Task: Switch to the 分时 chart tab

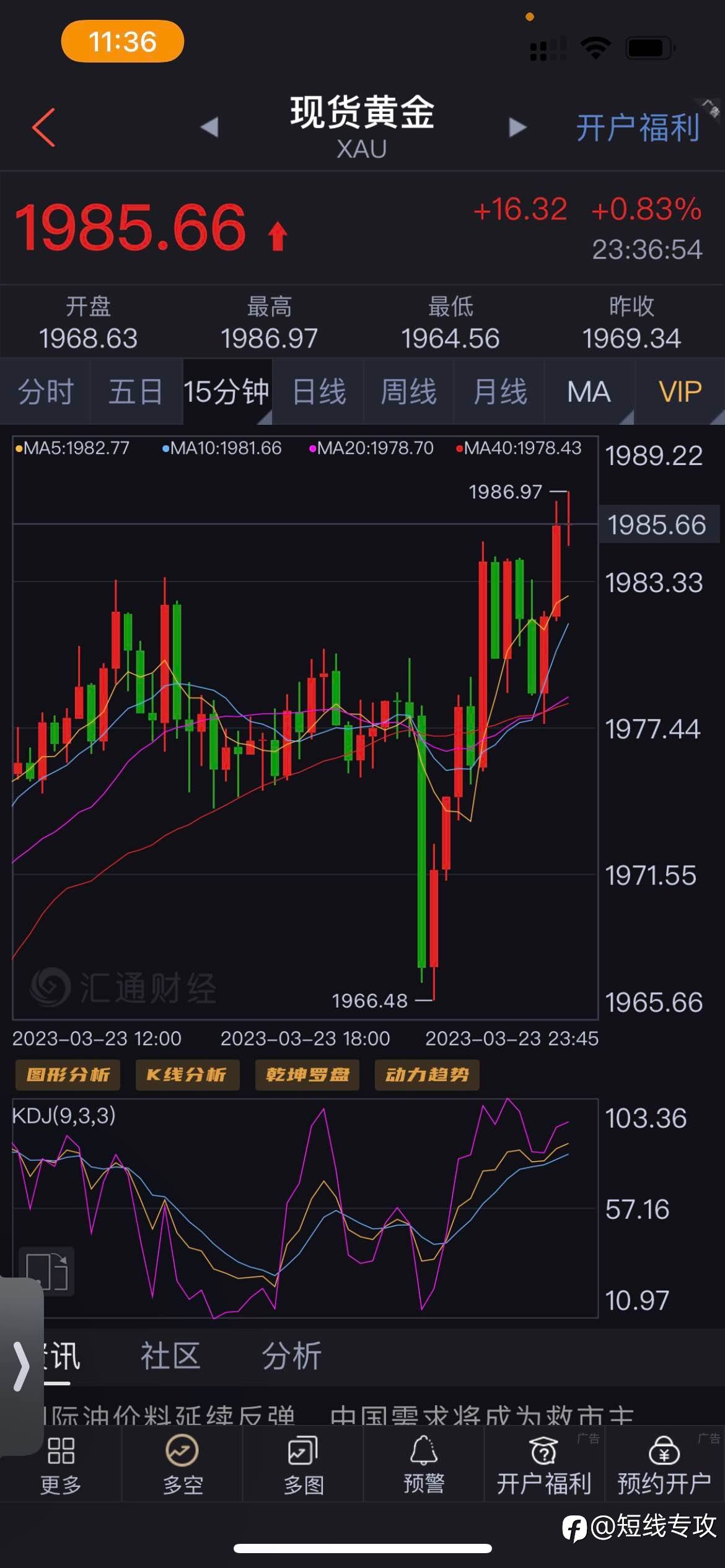Action: [45, 392]
